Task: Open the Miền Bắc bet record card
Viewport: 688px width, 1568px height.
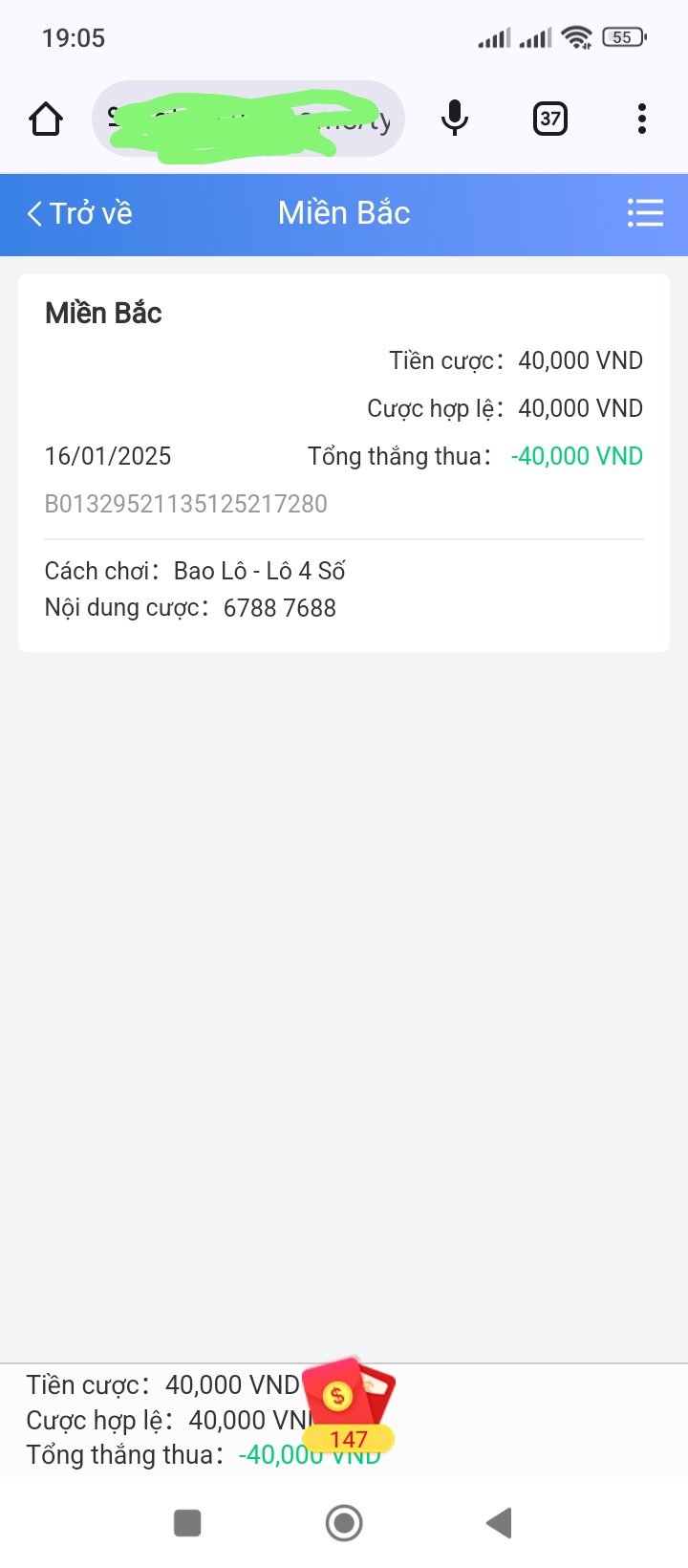Action: pyautogui.click(x=344, y=464)
